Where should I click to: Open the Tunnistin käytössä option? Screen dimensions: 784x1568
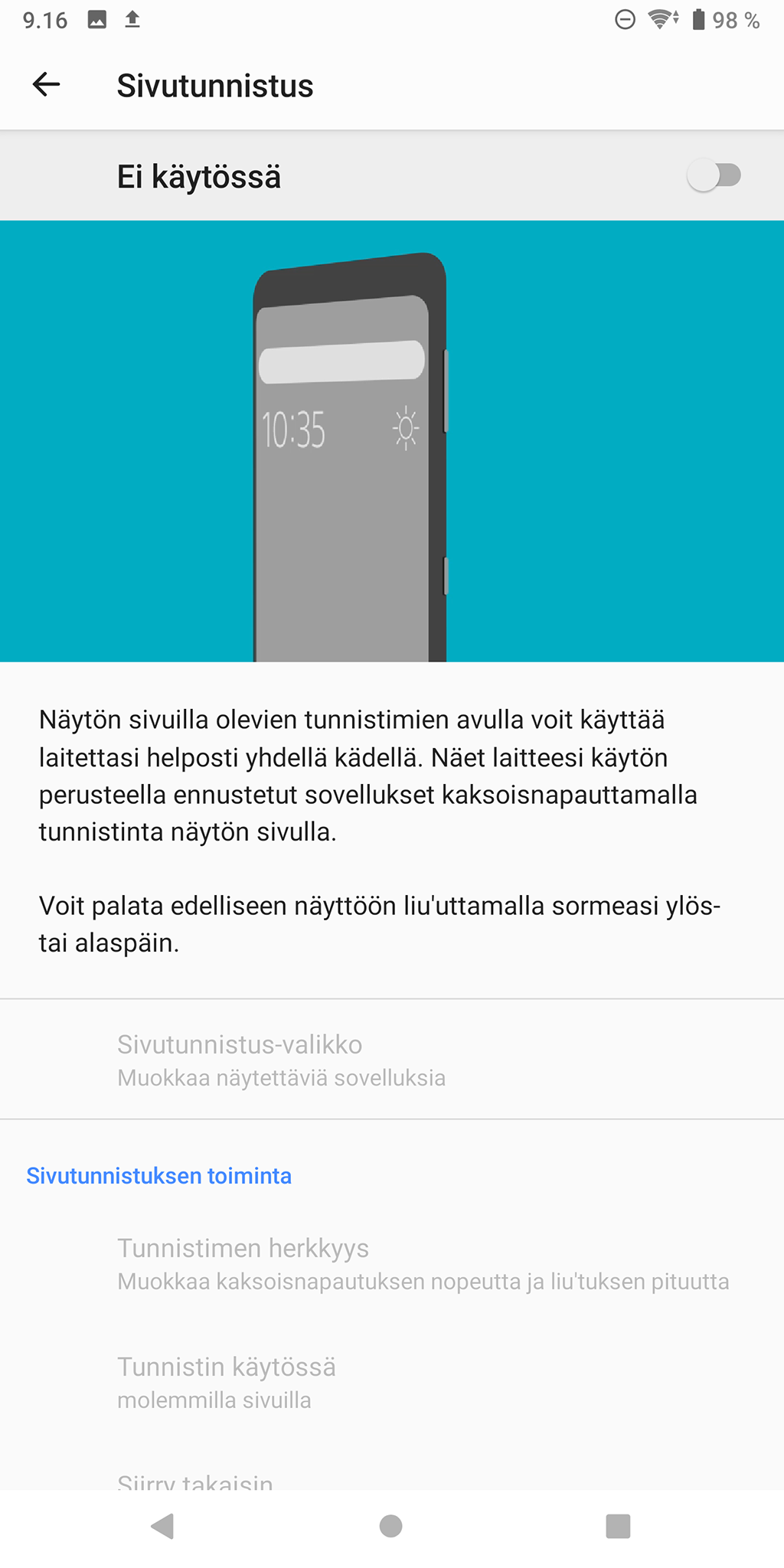392,1382
